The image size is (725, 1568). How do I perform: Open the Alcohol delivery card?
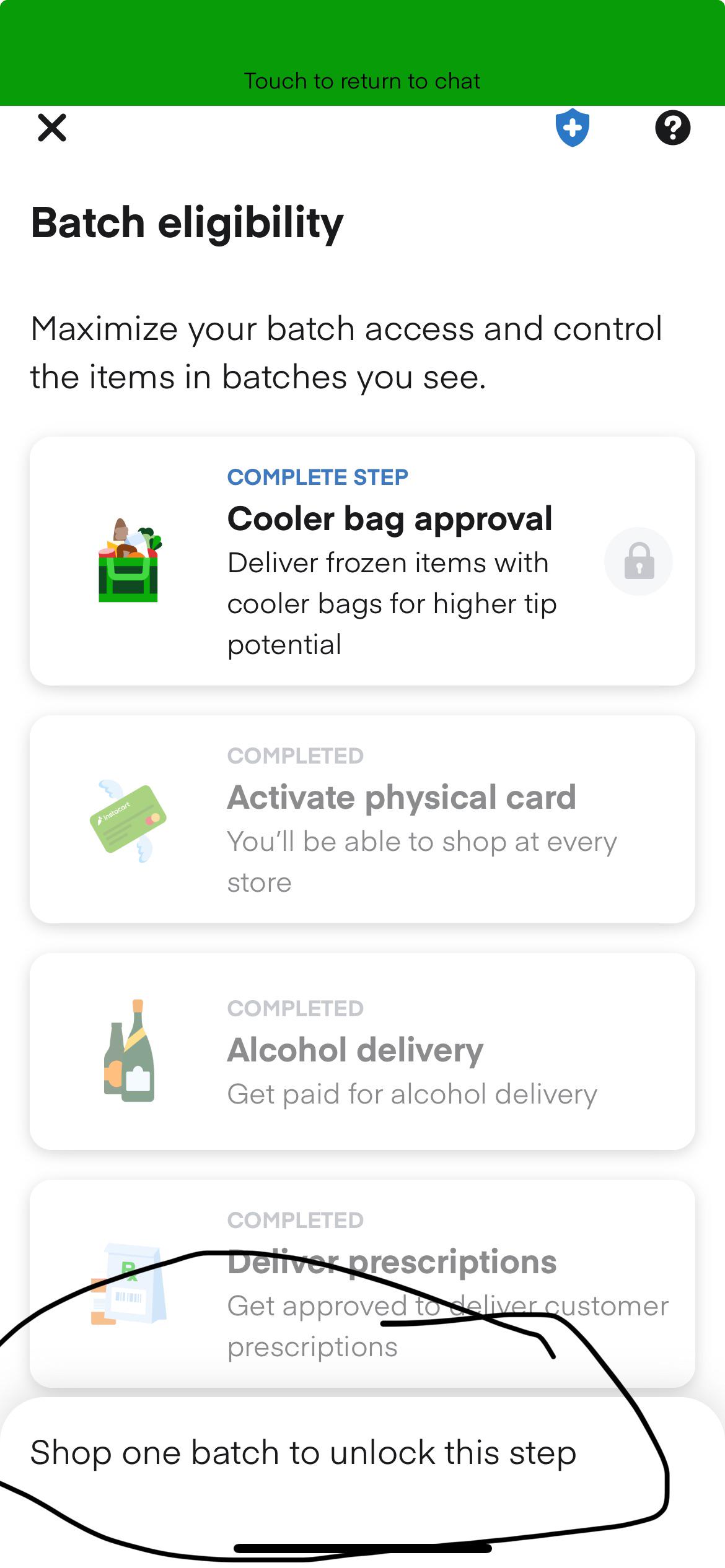(362, 1051)
